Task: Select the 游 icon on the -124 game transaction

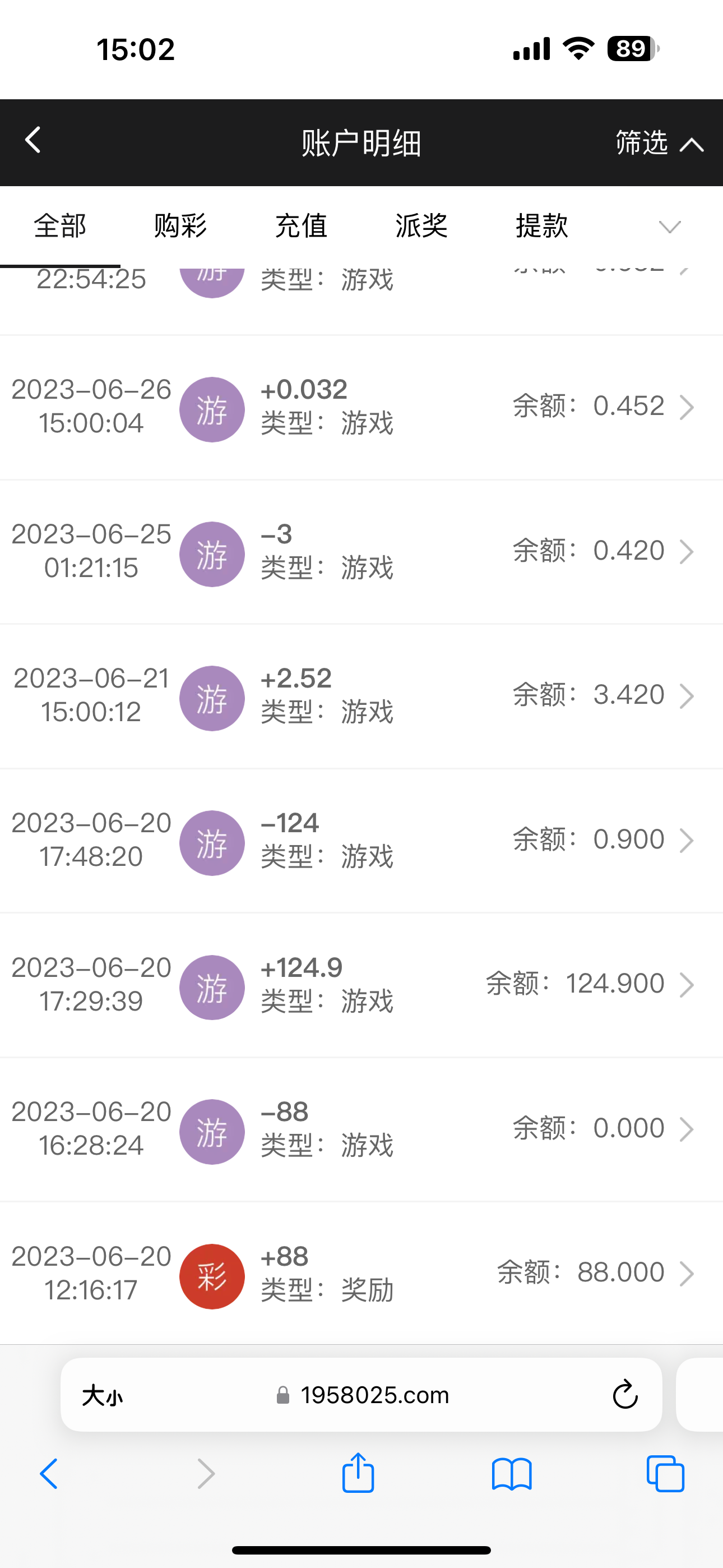Action: (212, 843)
